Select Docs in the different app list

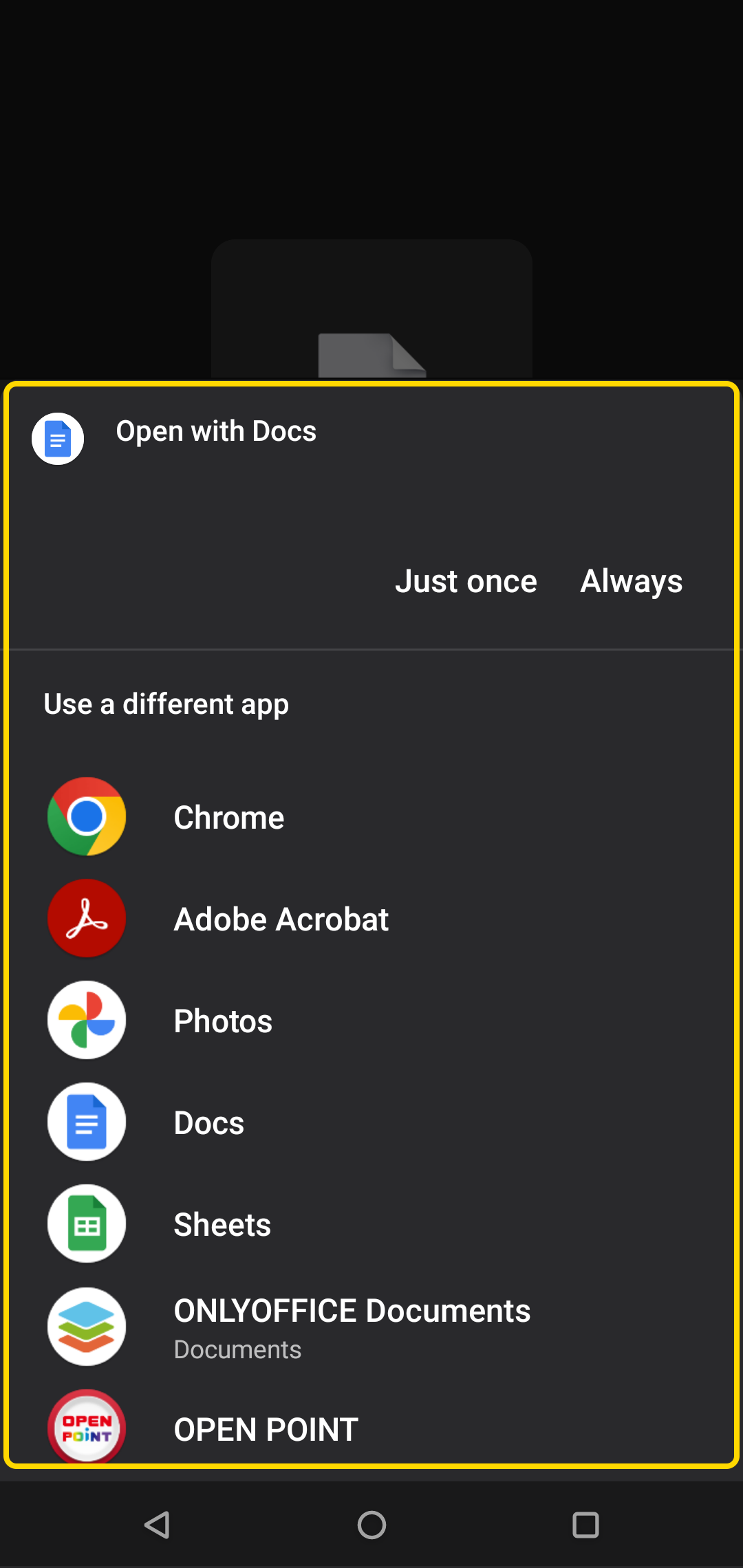click(x=371, y=1122)
